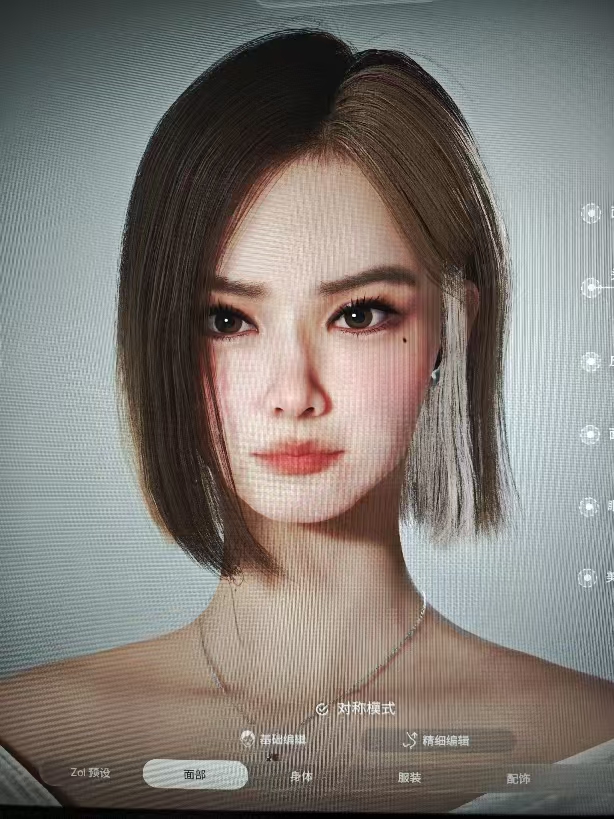Select the 面部 tab
Viewport: 614px width, 819px height.
point(195,775)
